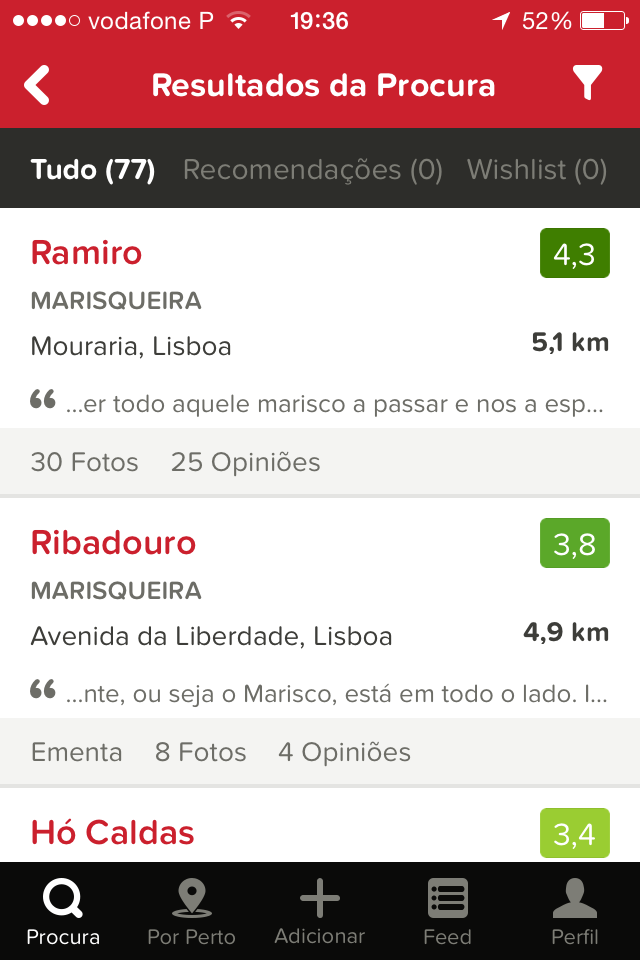Image resolution: width=640 pixels, height=960 pixels.
Task: Switch to the Recomendações tab
Action: click(x=312, y=170)
